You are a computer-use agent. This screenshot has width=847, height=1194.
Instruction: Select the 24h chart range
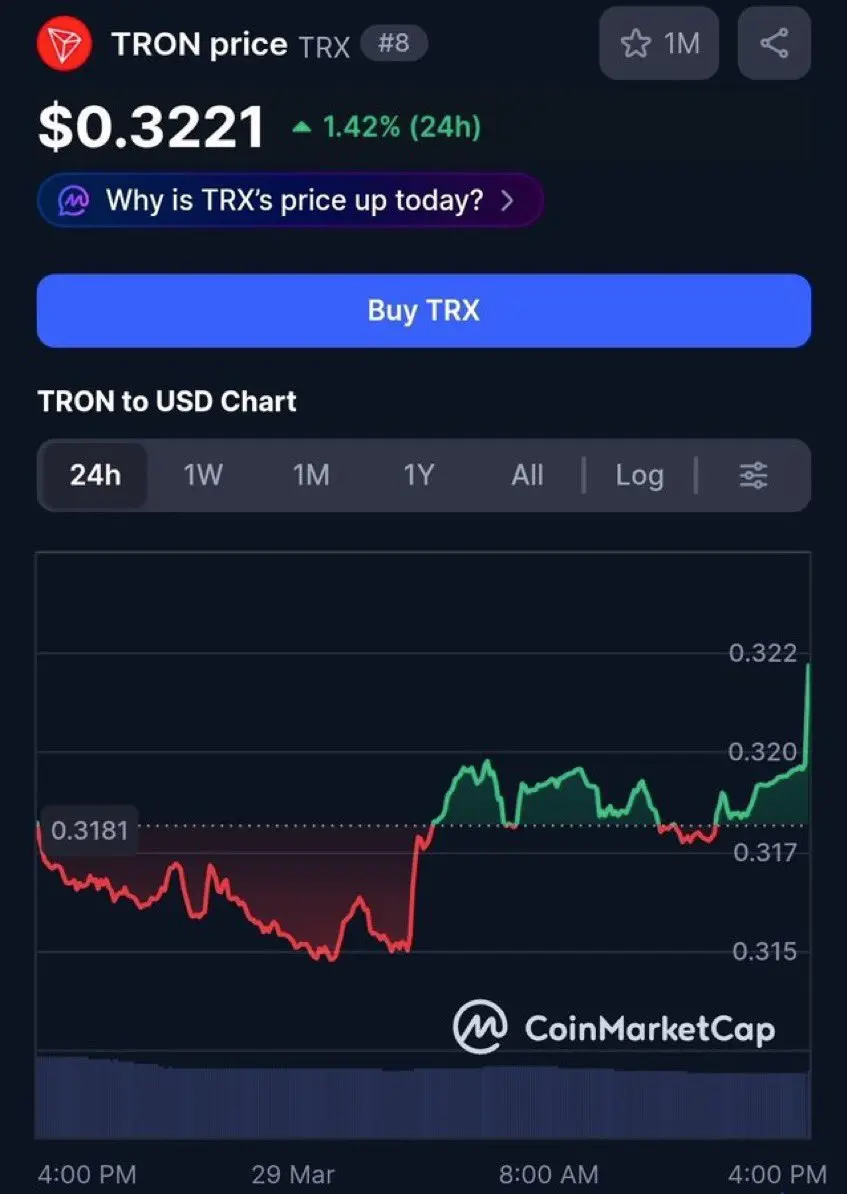95,475
